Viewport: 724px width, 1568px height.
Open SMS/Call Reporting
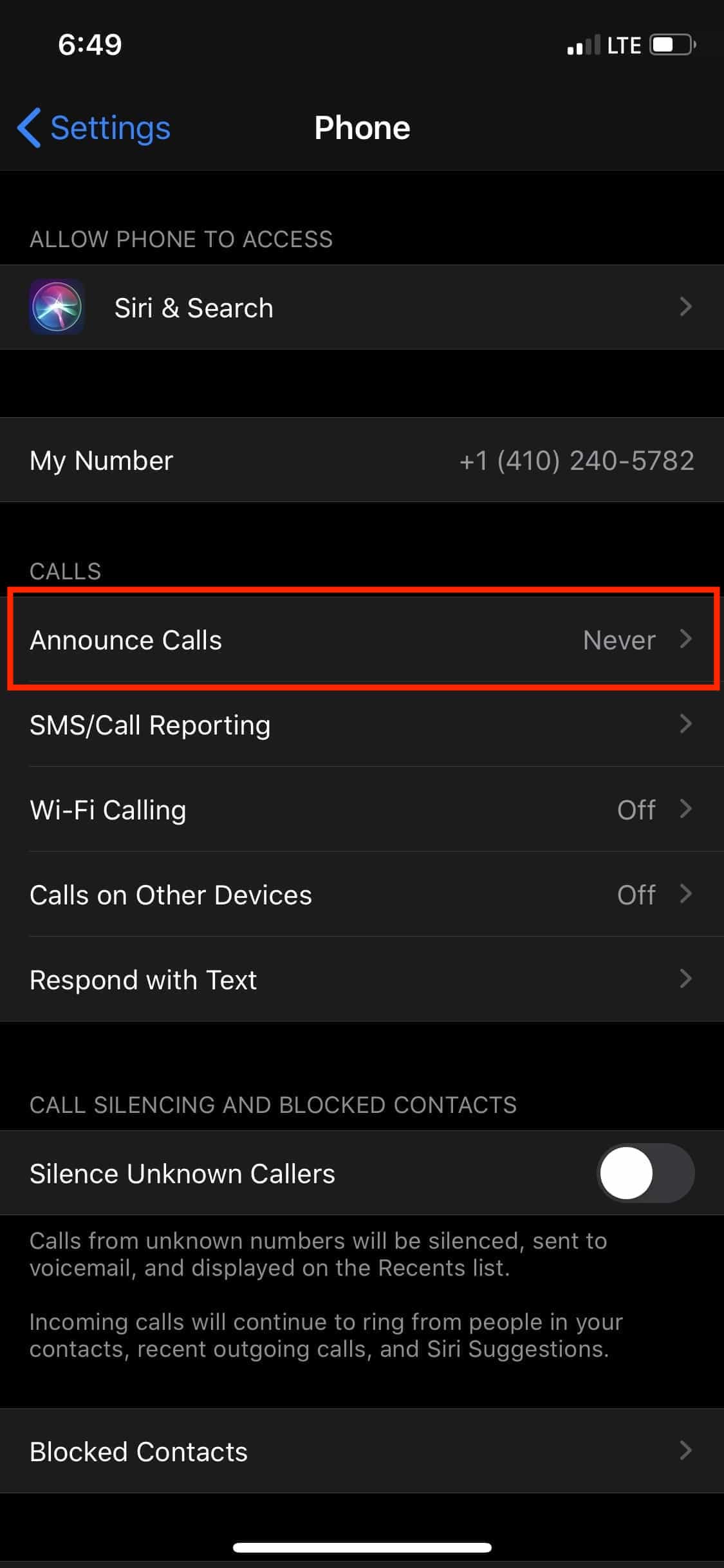coord(362,725)
